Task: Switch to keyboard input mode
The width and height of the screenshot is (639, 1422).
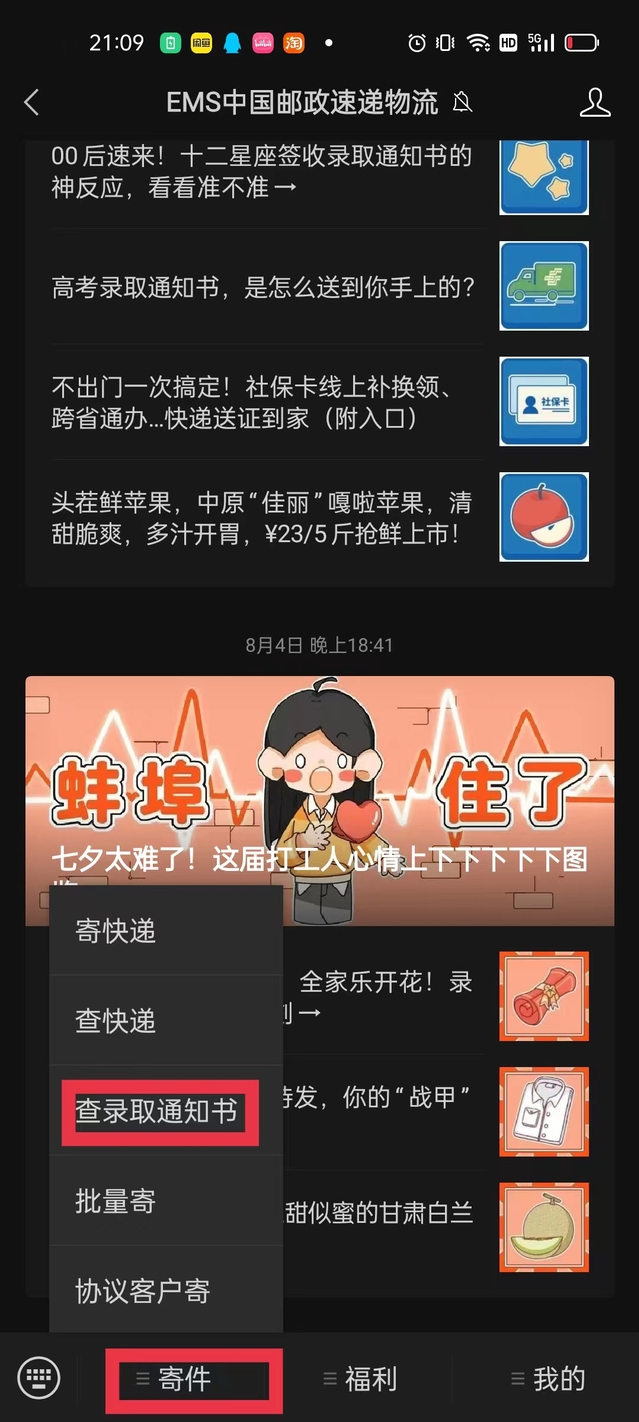Action: pyautogui.click(x=40, y=1378)
